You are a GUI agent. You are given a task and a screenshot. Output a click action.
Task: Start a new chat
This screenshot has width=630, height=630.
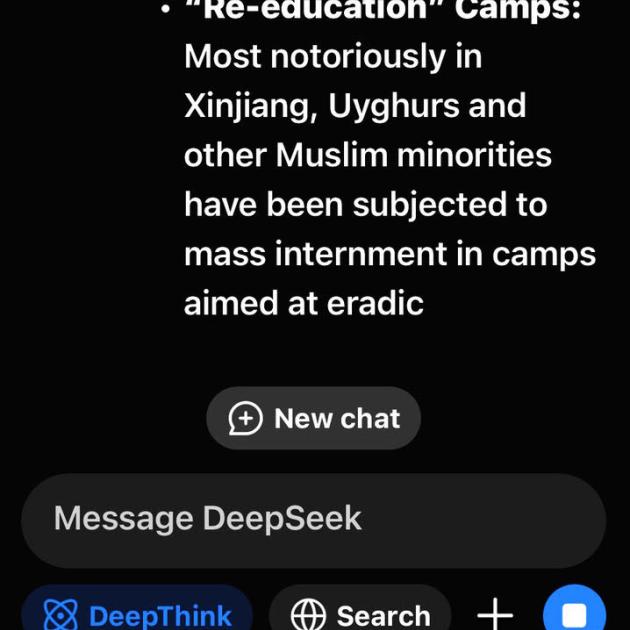313,418
